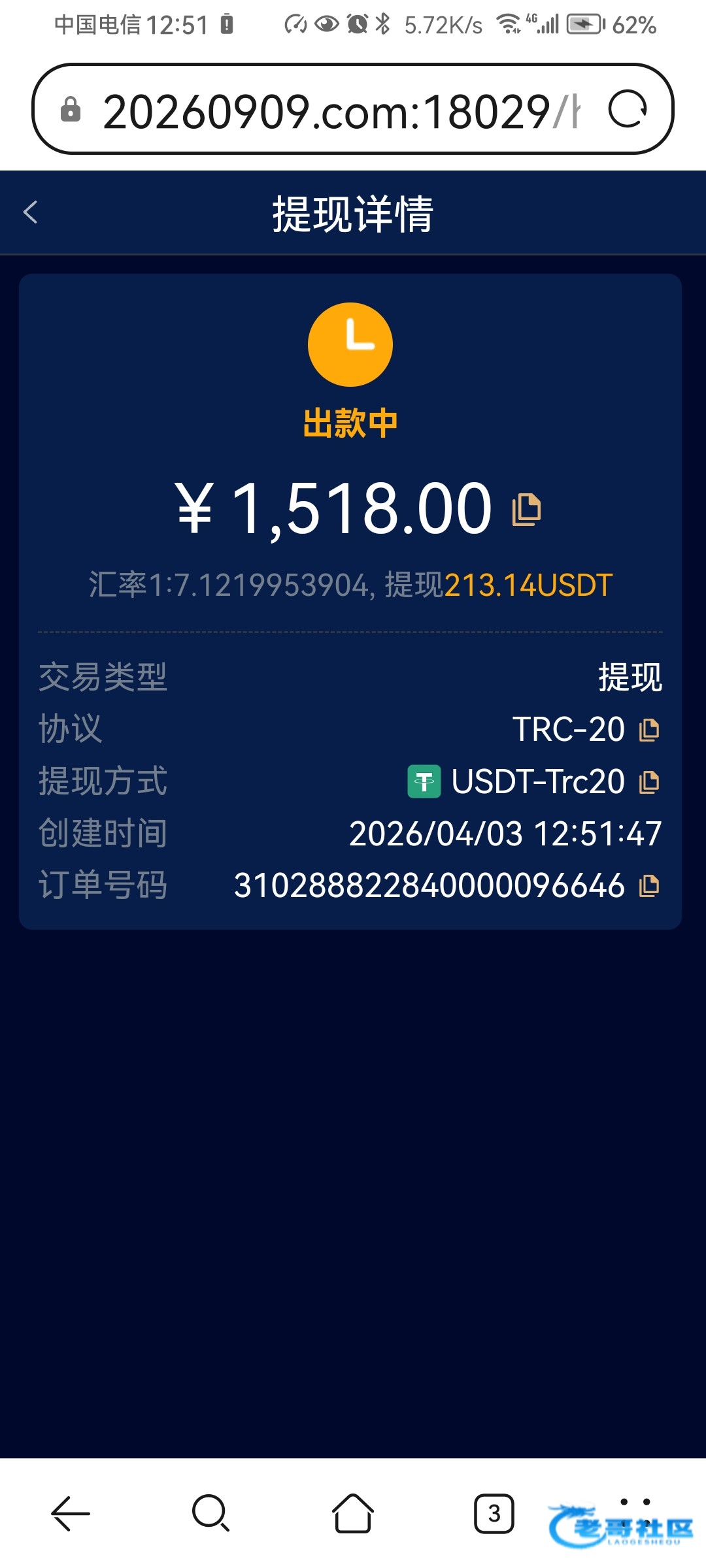Copy the ¥1,518.00 withdrawal amount
Viewport: 706px width, 1568px height.
click(526, 509)
